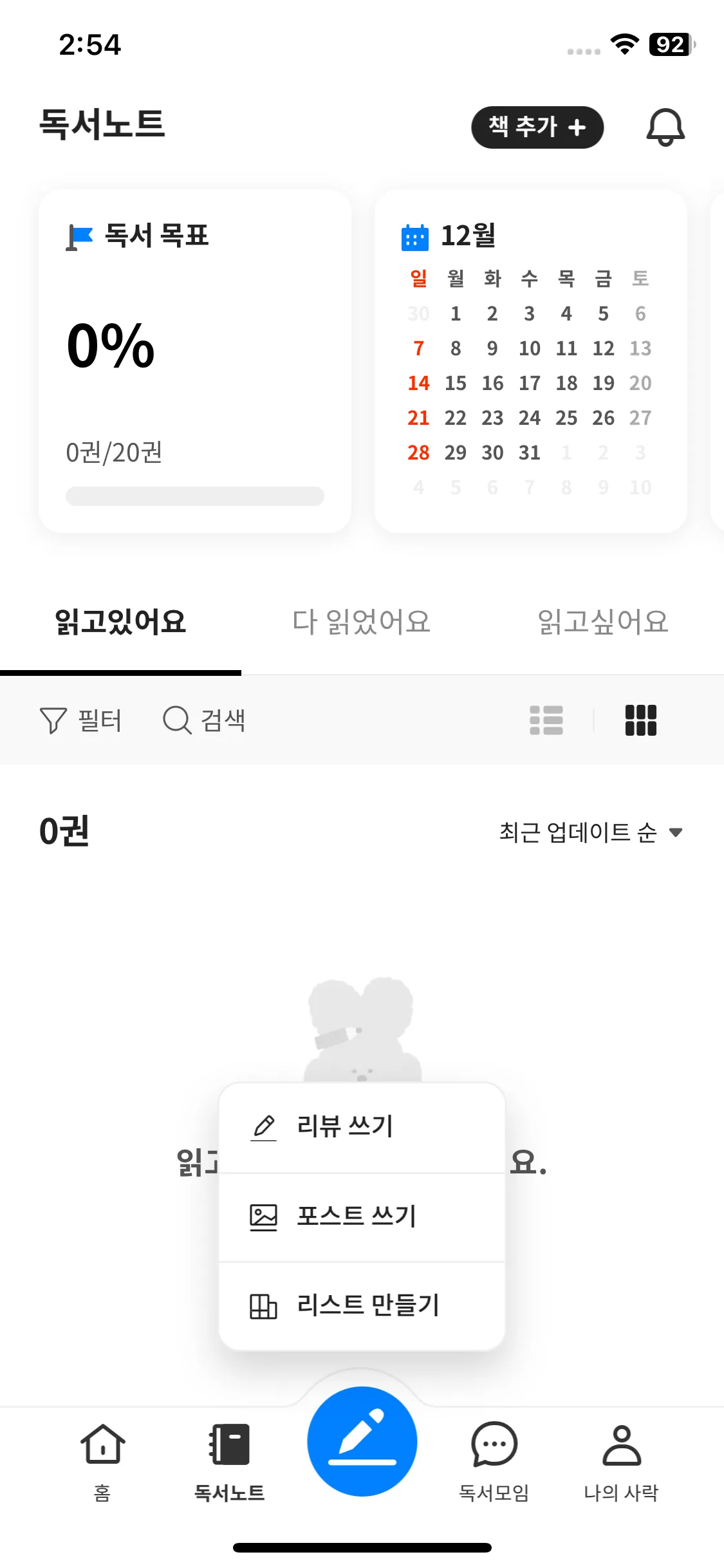Switch to grid view layout

[640, 720]
